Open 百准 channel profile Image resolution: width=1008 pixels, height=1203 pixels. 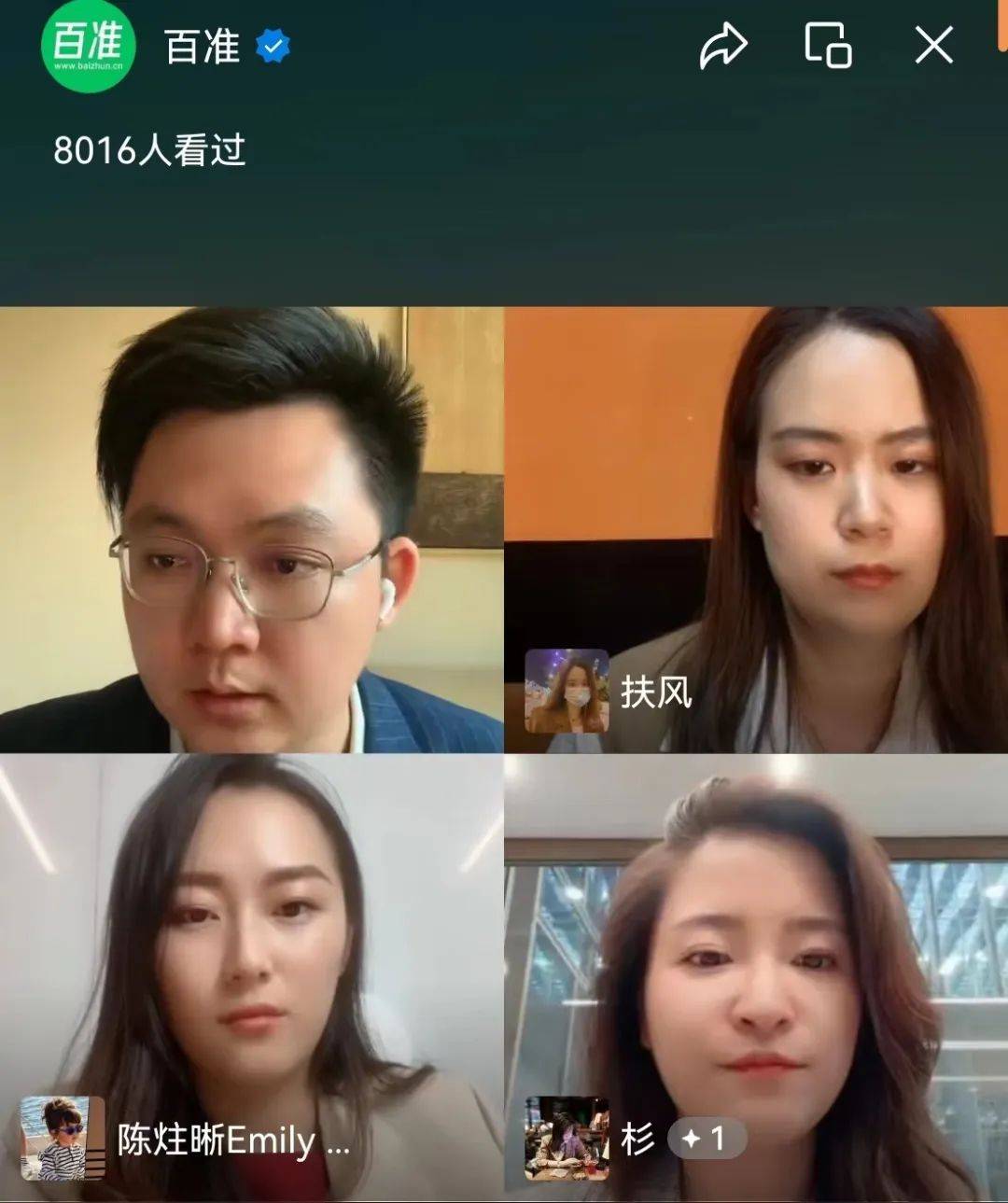(89, 45)
